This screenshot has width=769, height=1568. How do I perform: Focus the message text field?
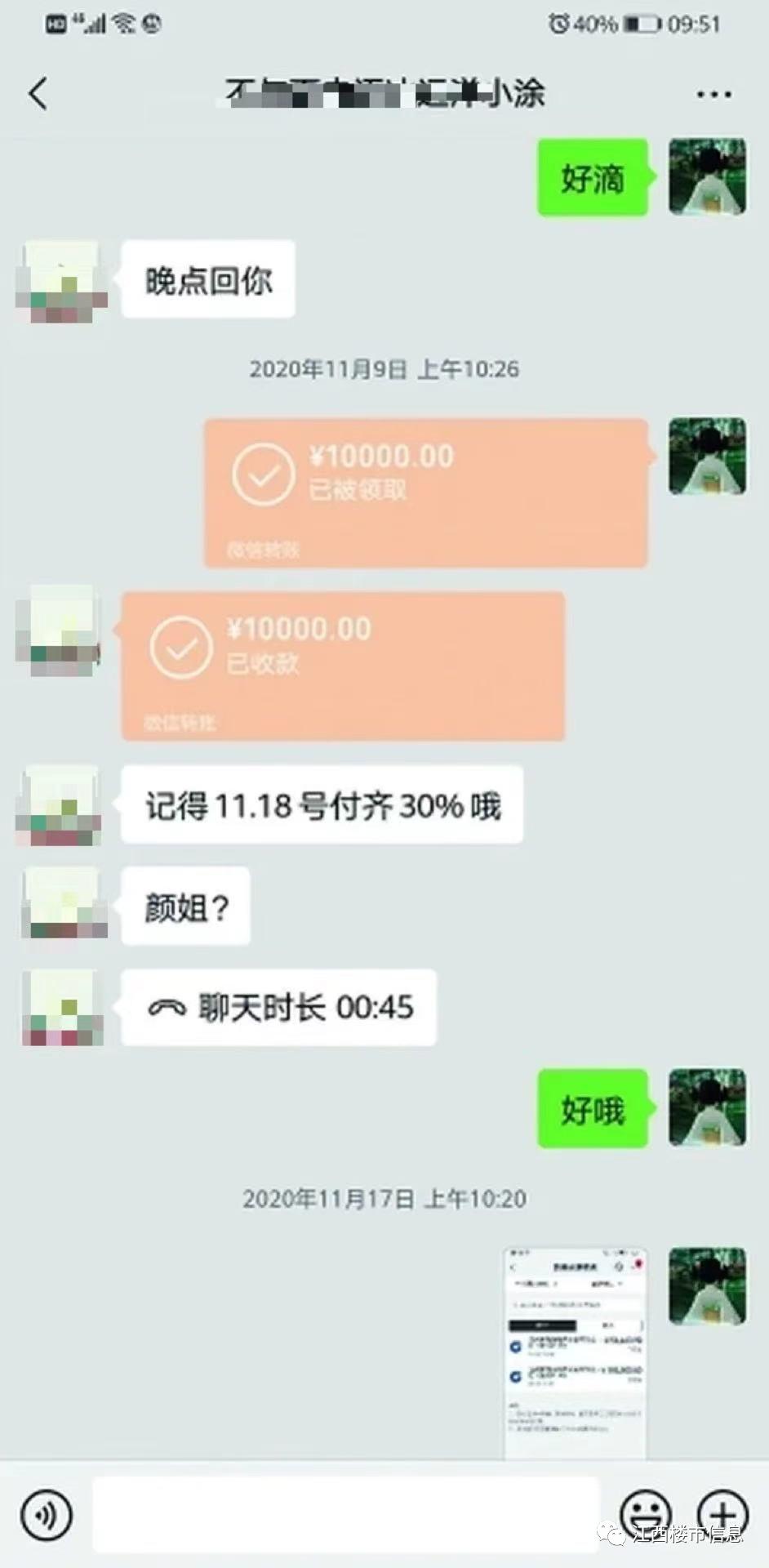point(345,1515)
